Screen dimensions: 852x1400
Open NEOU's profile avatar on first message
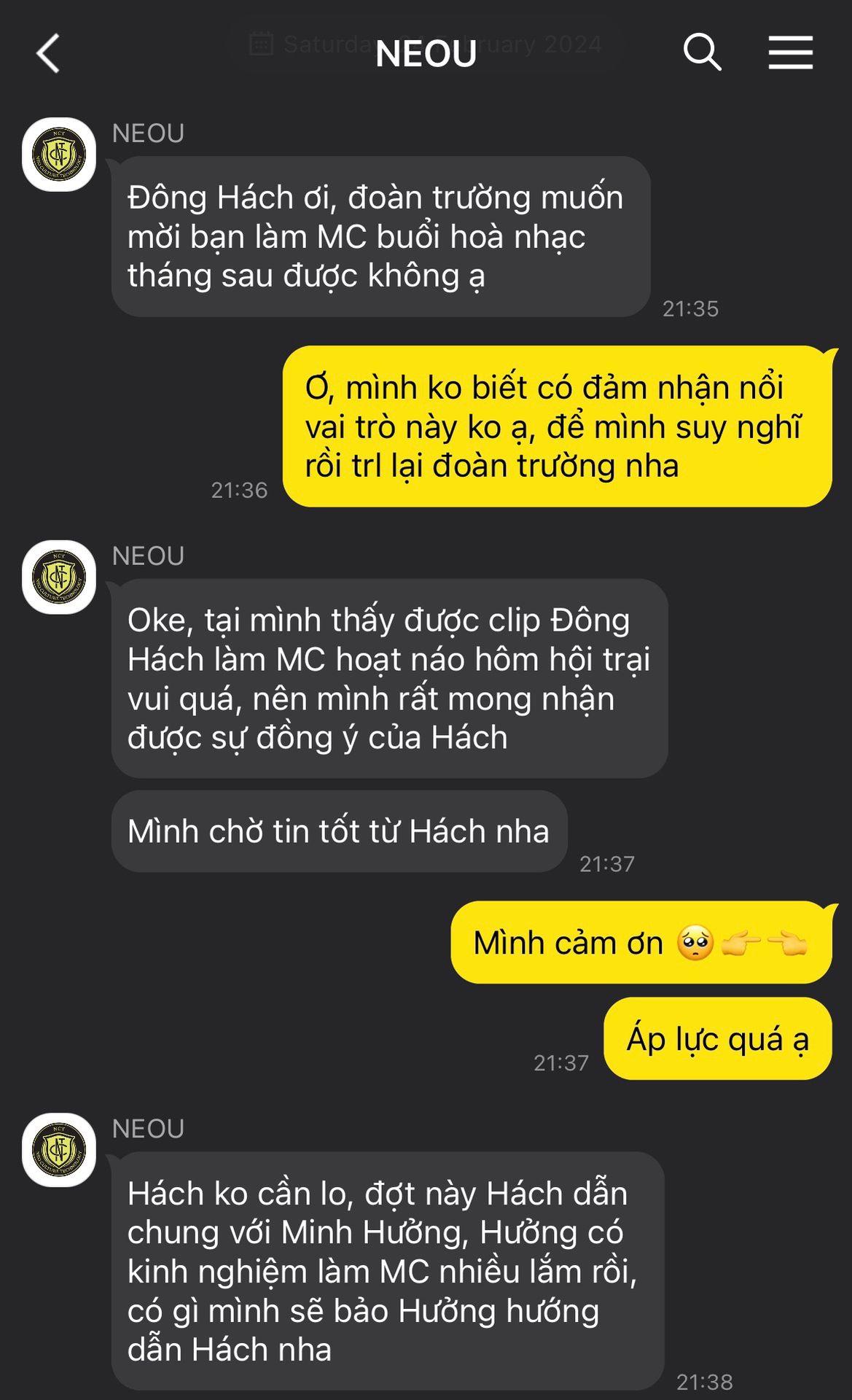59,155
